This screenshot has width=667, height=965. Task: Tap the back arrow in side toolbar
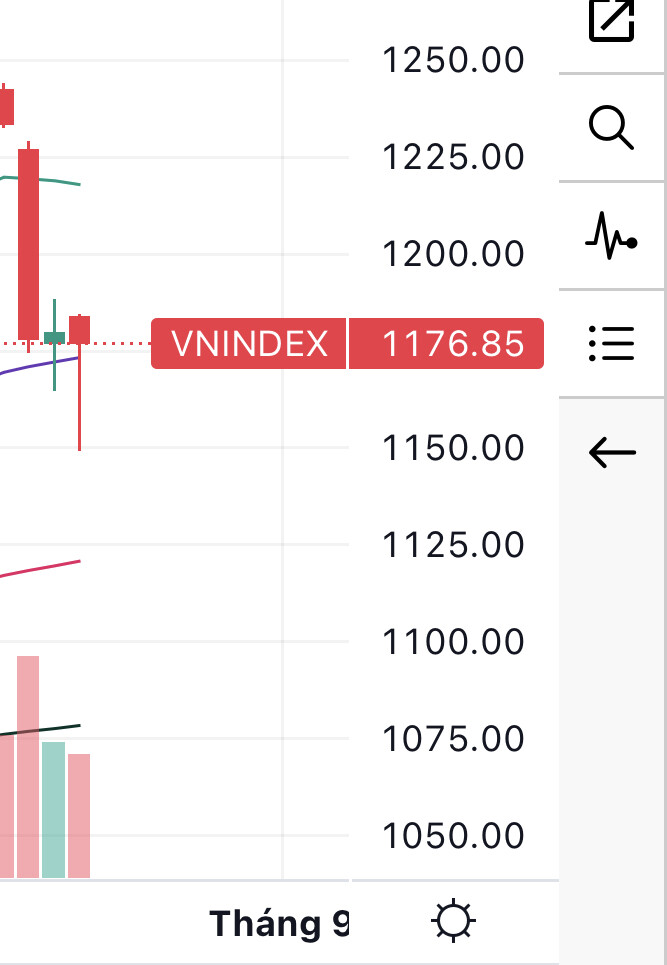[612, 454]
